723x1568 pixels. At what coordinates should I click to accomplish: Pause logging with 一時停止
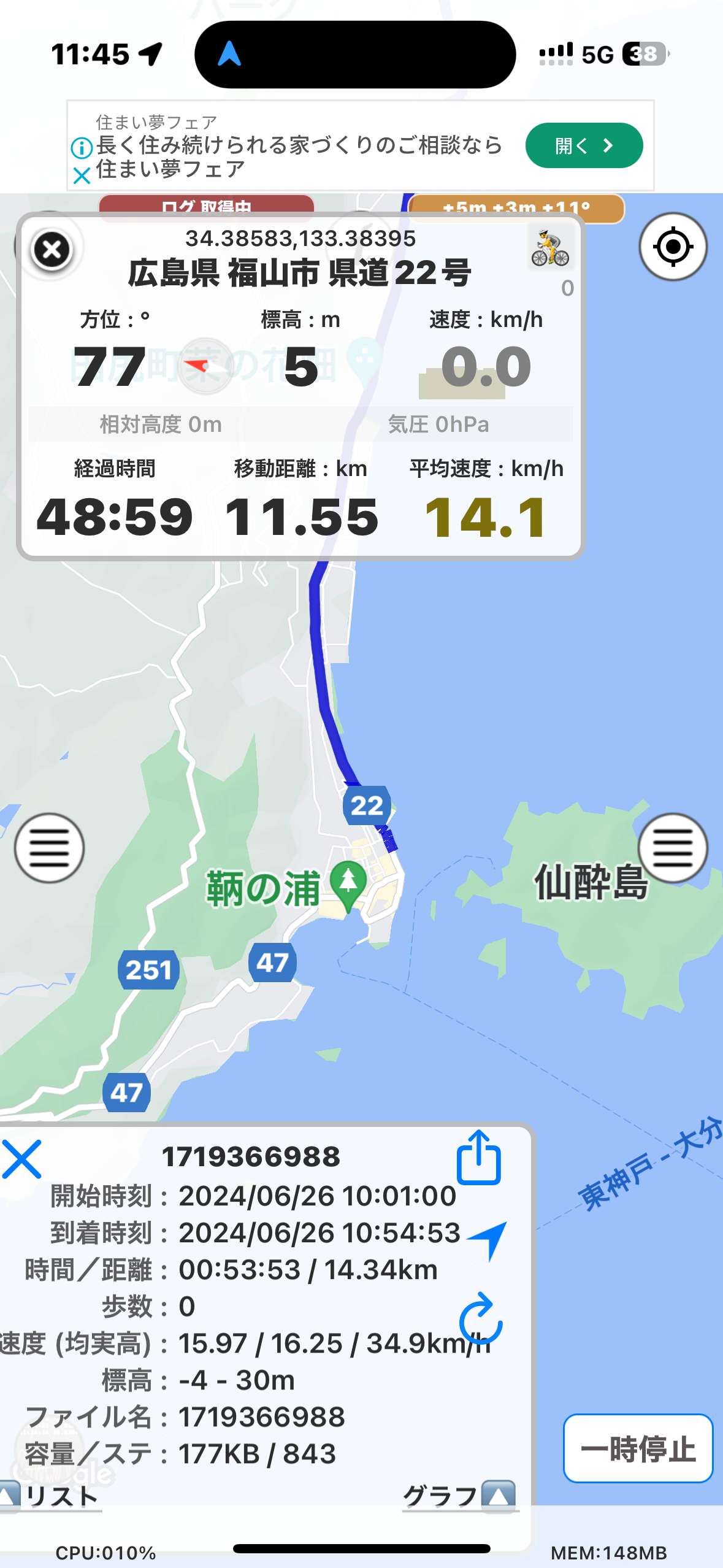click(x=638, y=1448)
